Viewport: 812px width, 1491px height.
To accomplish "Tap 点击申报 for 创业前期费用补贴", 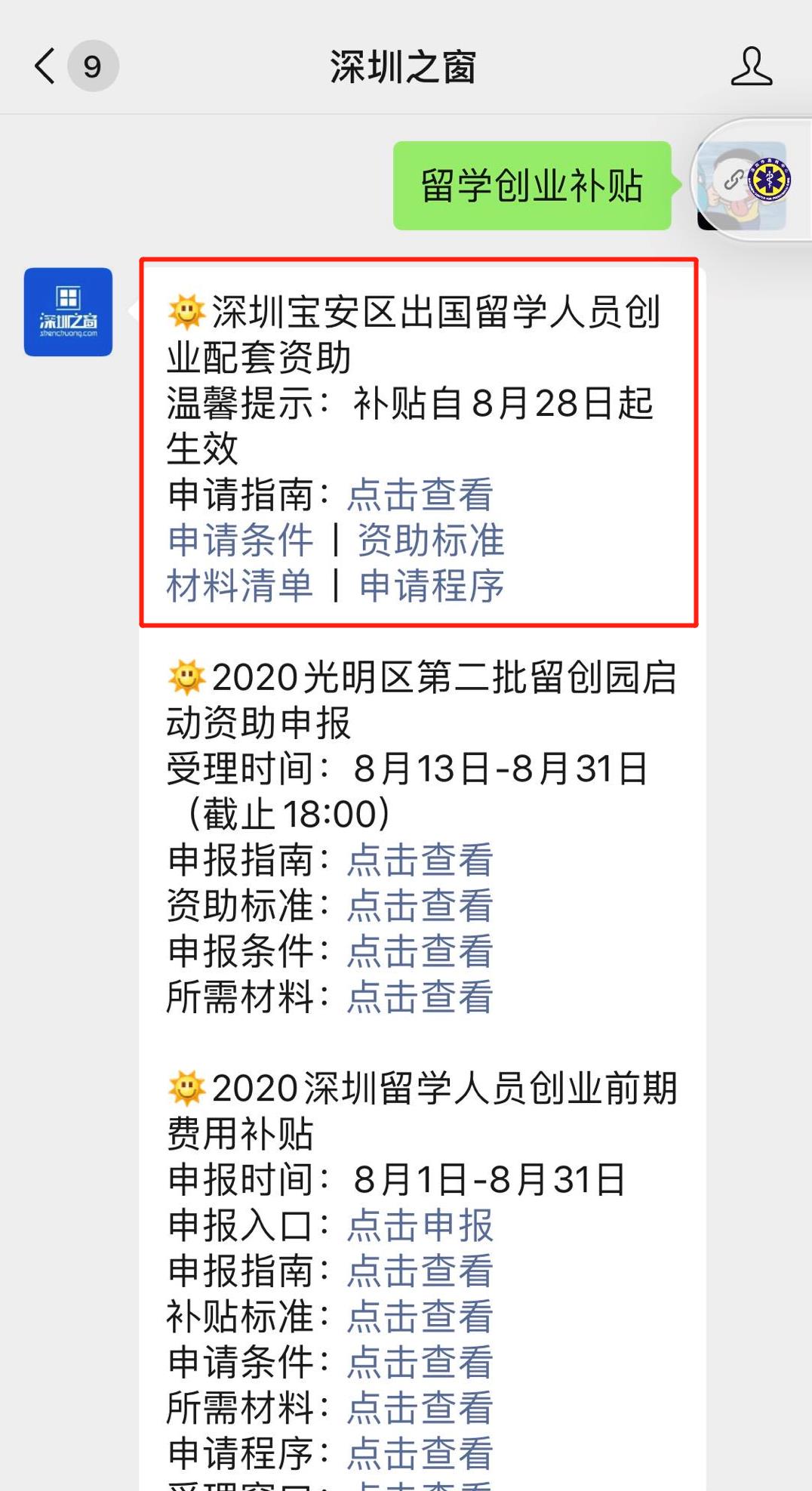I will click(x=420, y=1226).
